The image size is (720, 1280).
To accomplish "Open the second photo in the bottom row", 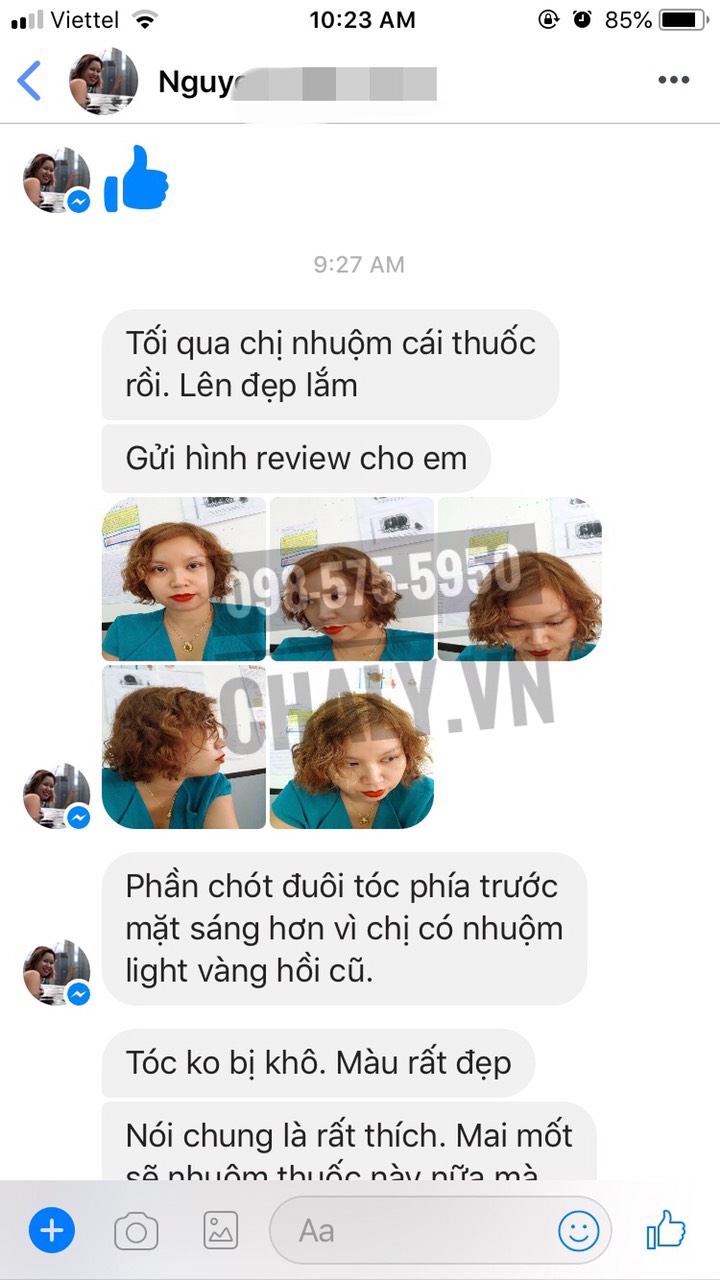I will point(352,747).
